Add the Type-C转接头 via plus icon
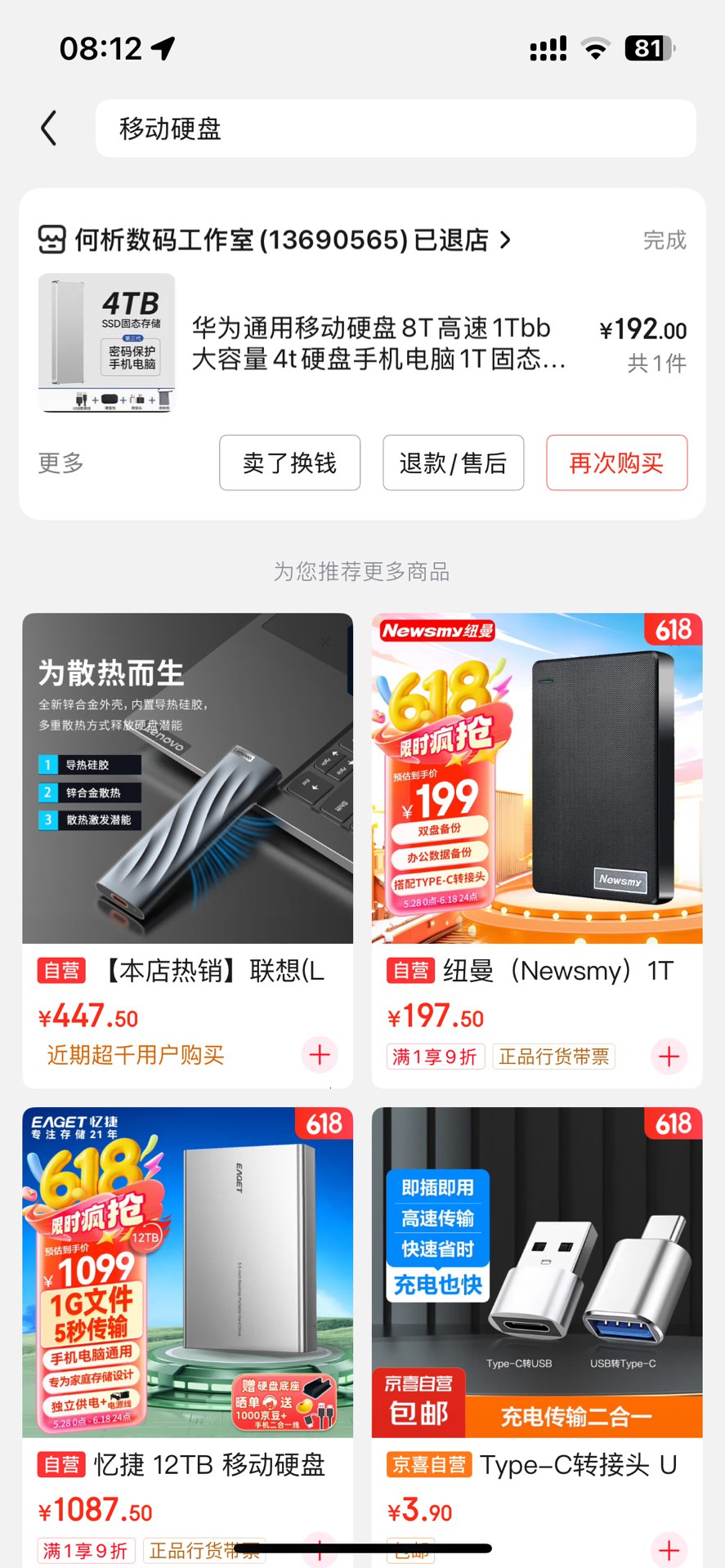Viewport: 725px width, 1568px height. coord(668,1550)
